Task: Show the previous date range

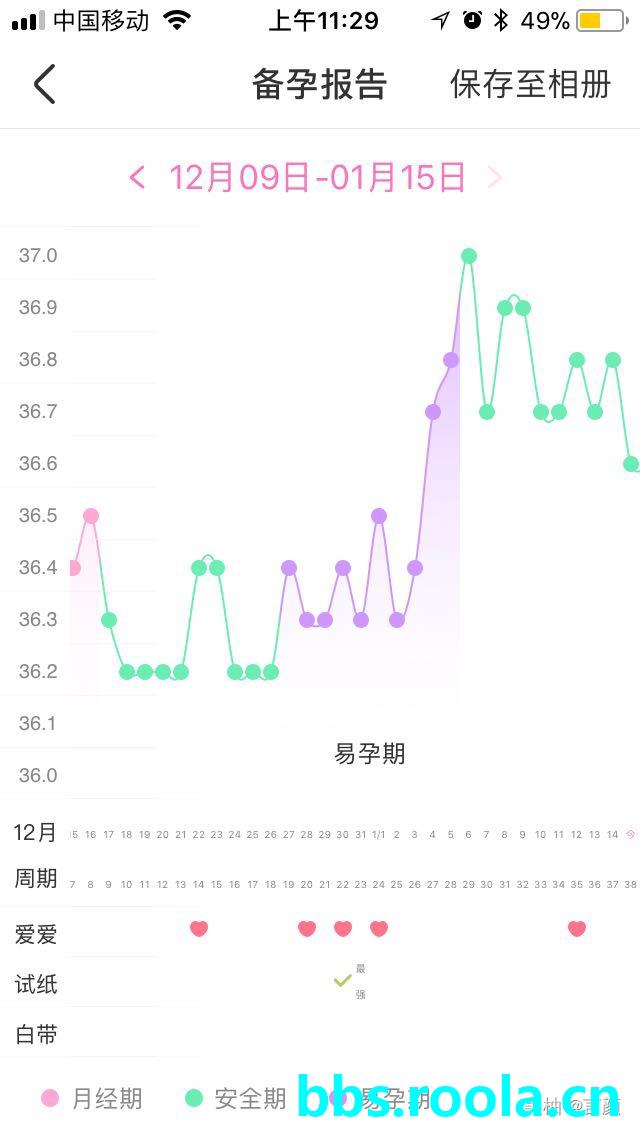Action: click(138, 178)
